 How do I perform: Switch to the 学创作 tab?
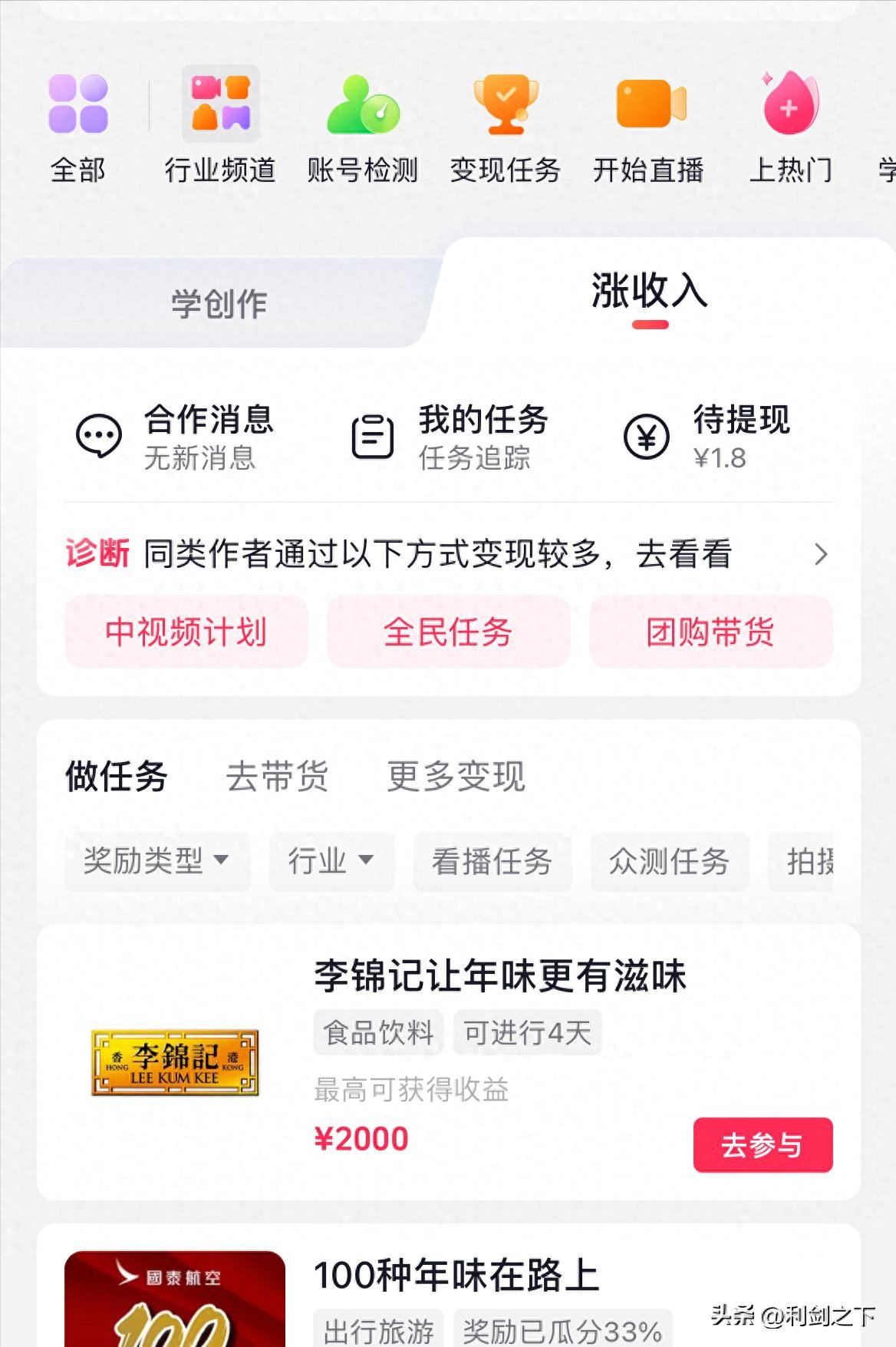tap(219, 304)
